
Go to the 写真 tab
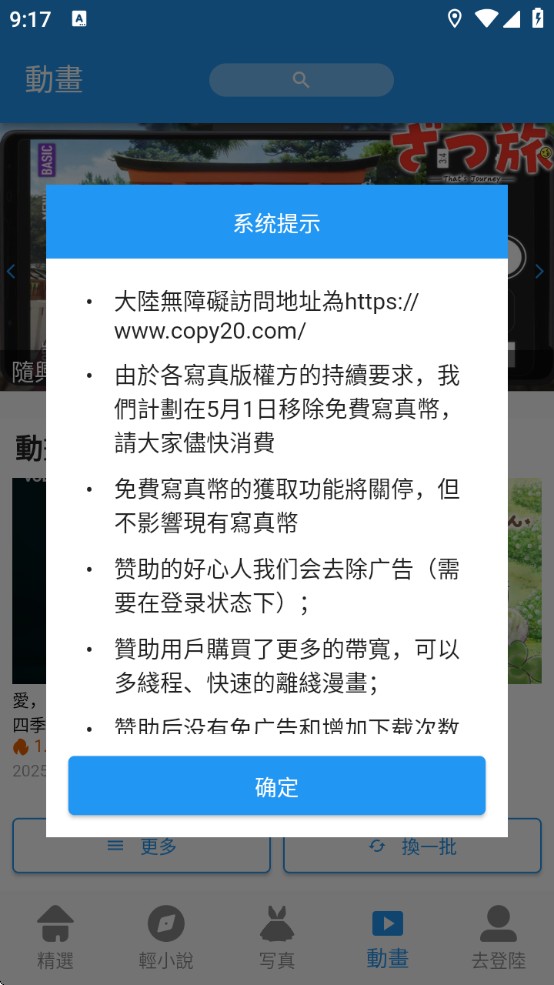click(x=277, y=937)
